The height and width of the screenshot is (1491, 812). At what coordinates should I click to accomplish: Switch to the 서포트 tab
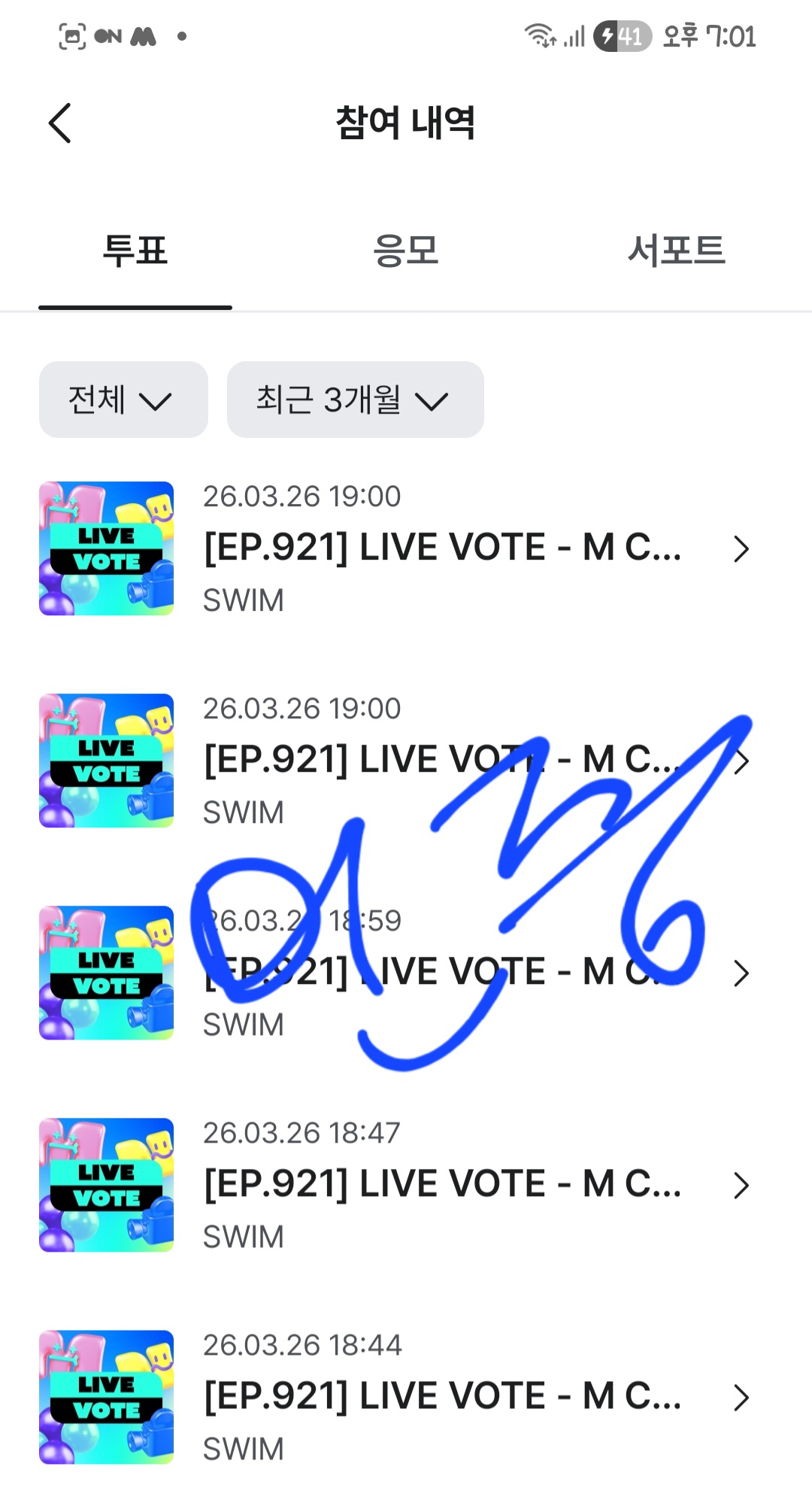tap(676, 251)
